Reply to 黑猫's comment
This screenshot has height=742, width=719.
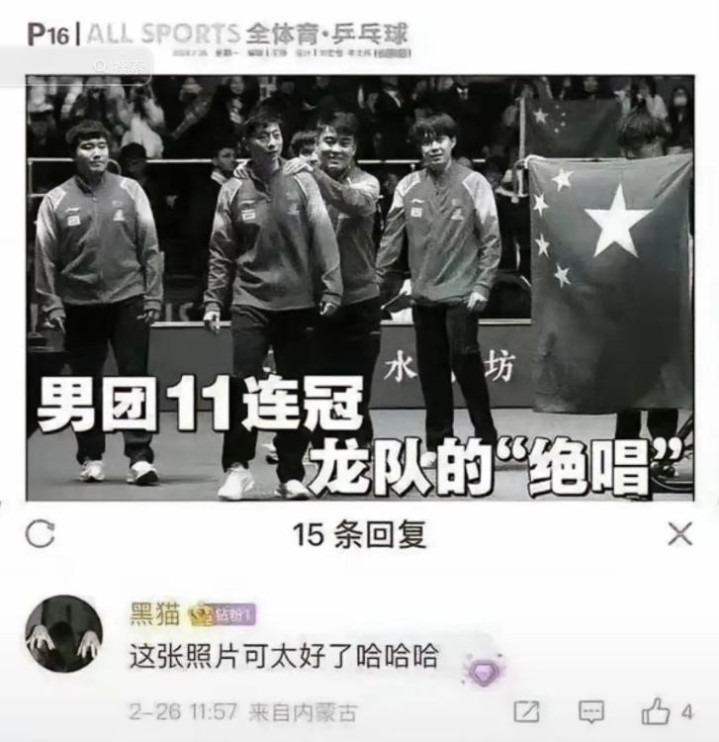tap(591, 712)
